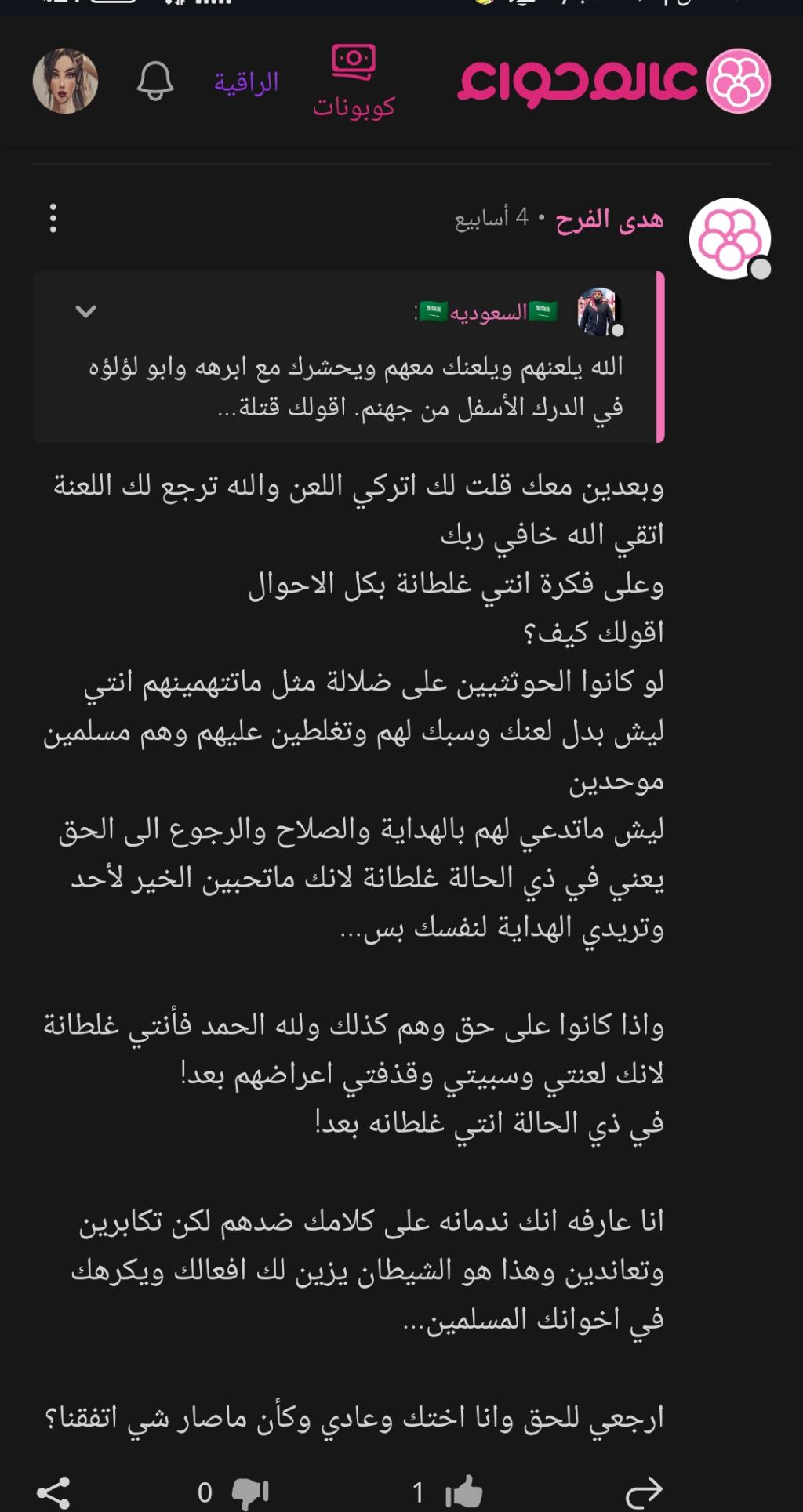803x1512 pixels.
Task: Open the الراقية section
Action: point(246,82)
